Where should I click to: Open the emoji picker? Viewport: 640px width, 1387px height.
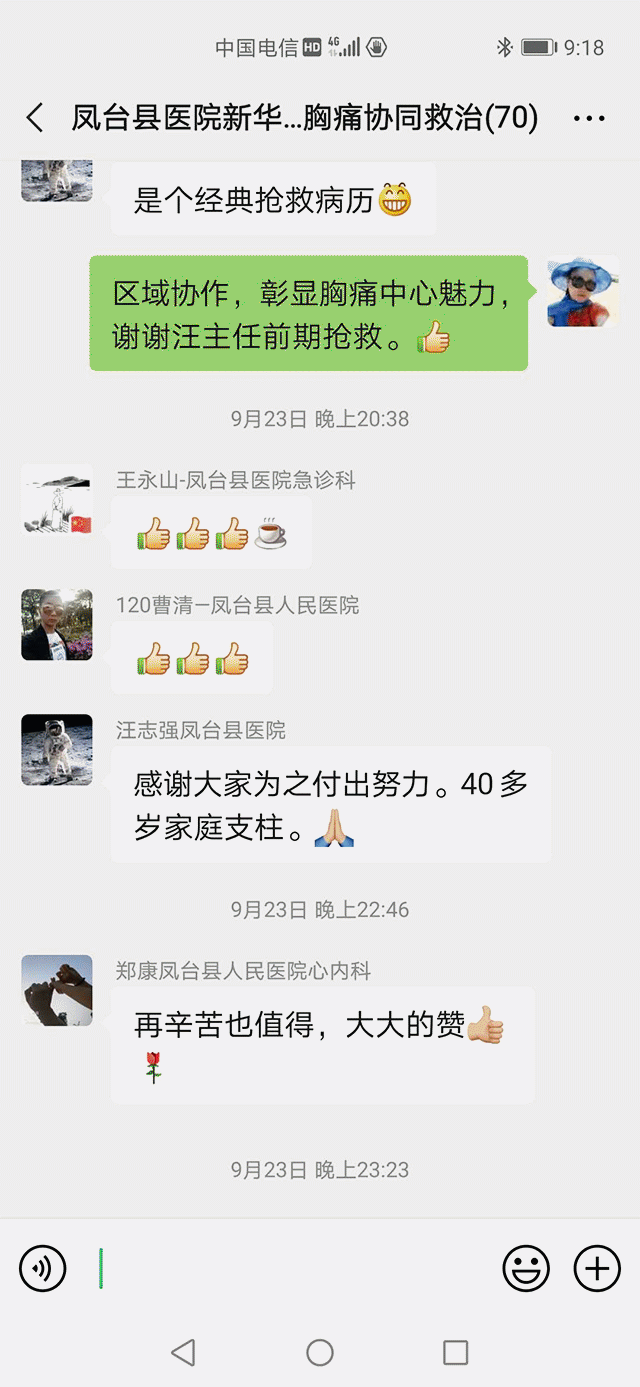[525, 1269]
